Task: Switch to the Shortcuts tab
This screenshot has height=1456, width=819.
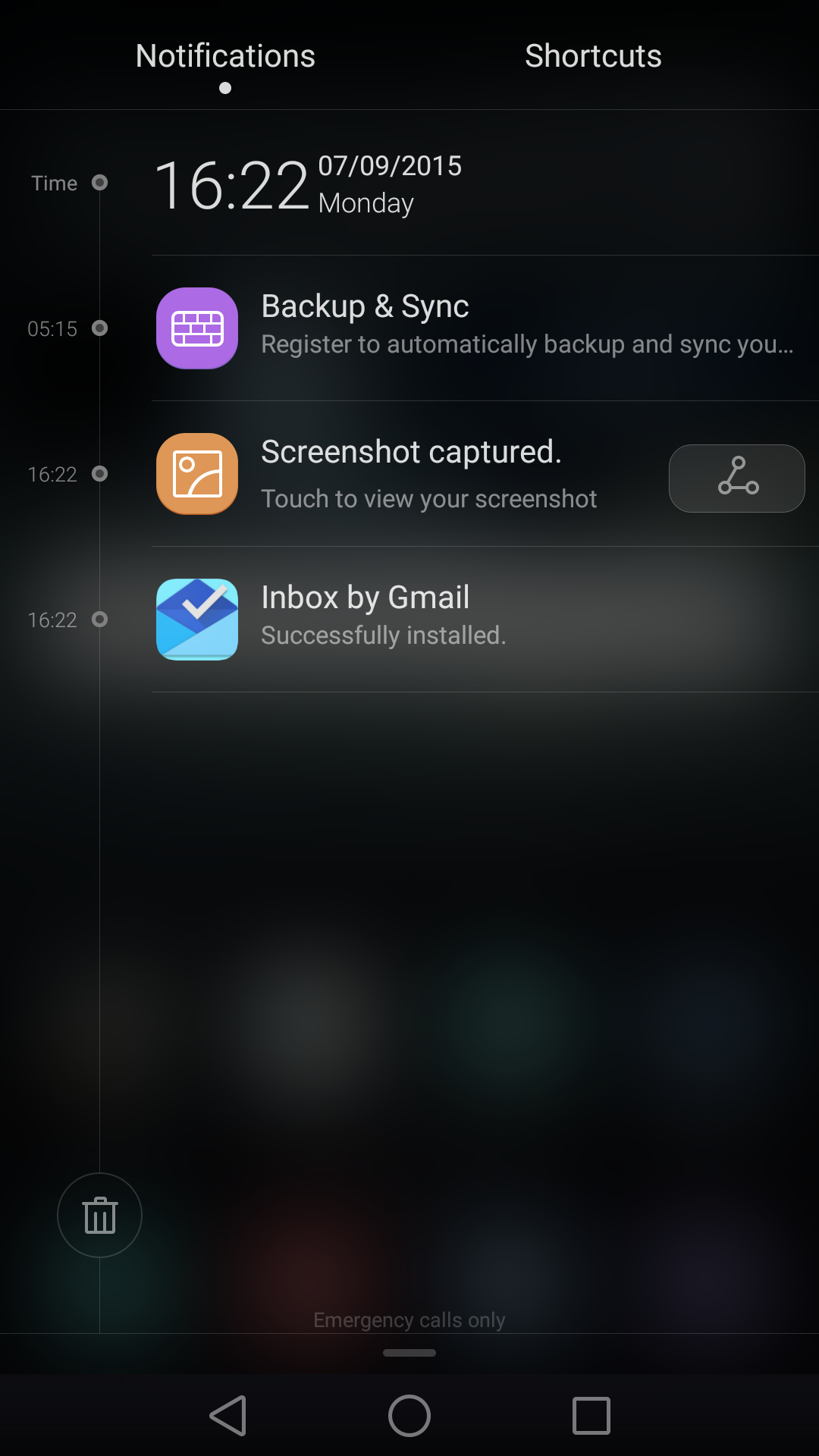Action: (x=593, y=56)
